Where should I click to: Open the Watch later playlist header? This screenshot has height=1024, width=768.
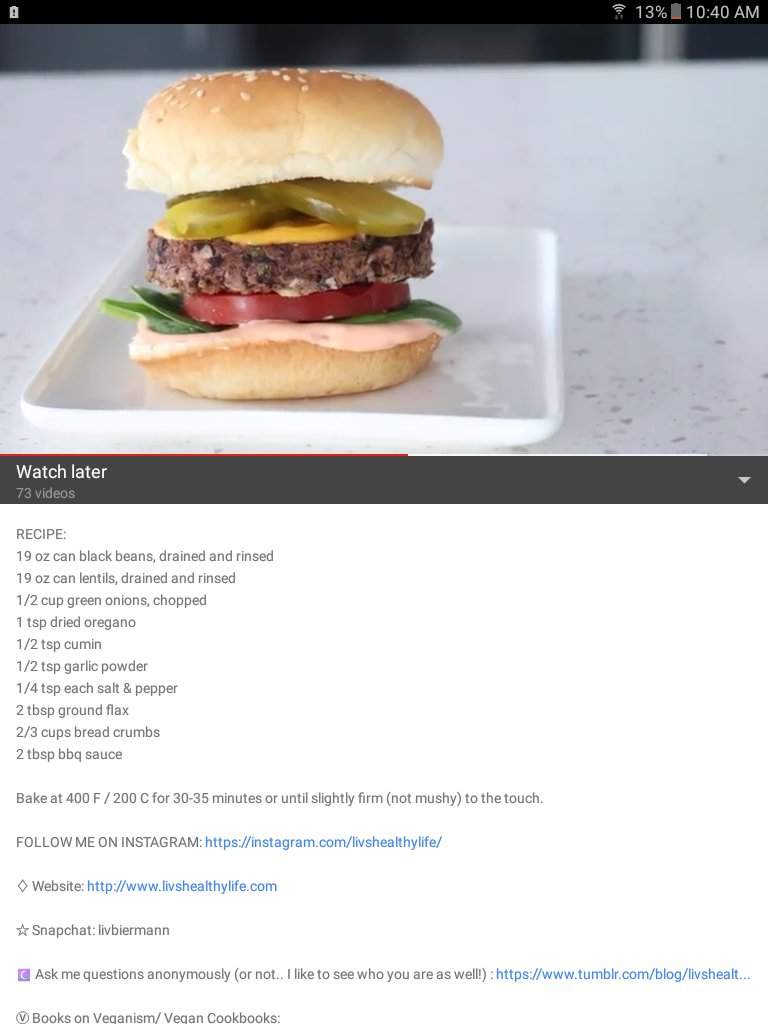click(62, 480)
